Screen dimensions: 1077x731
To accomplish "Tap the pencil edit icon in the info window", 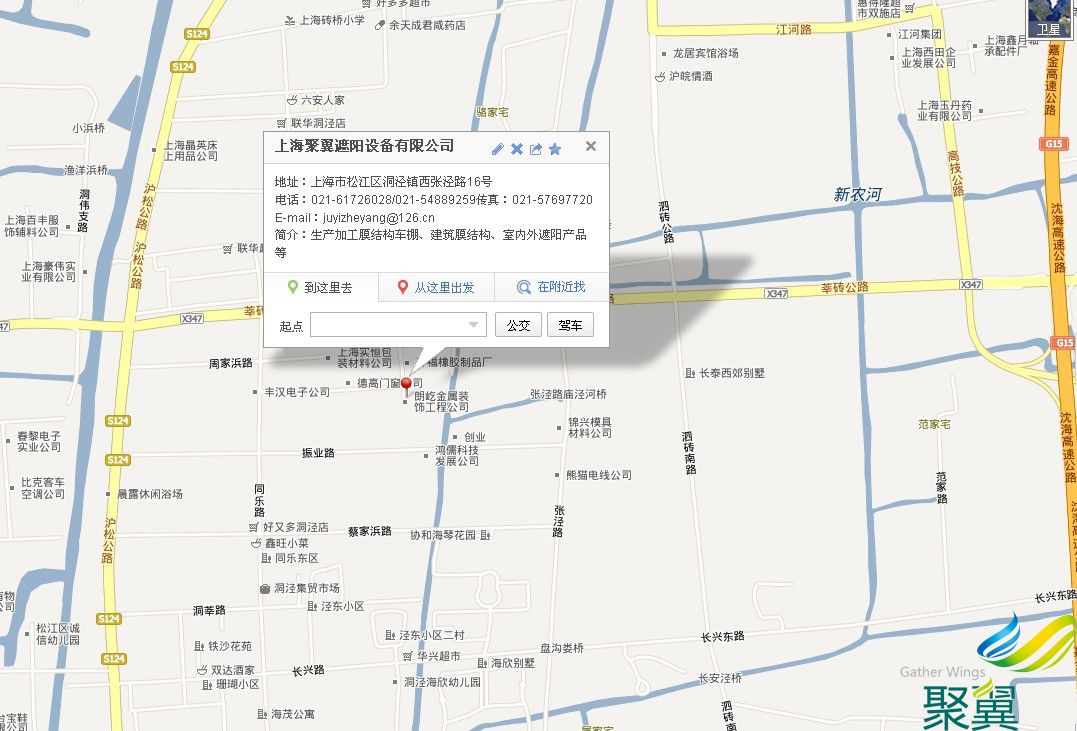I will tap(498, 149).
